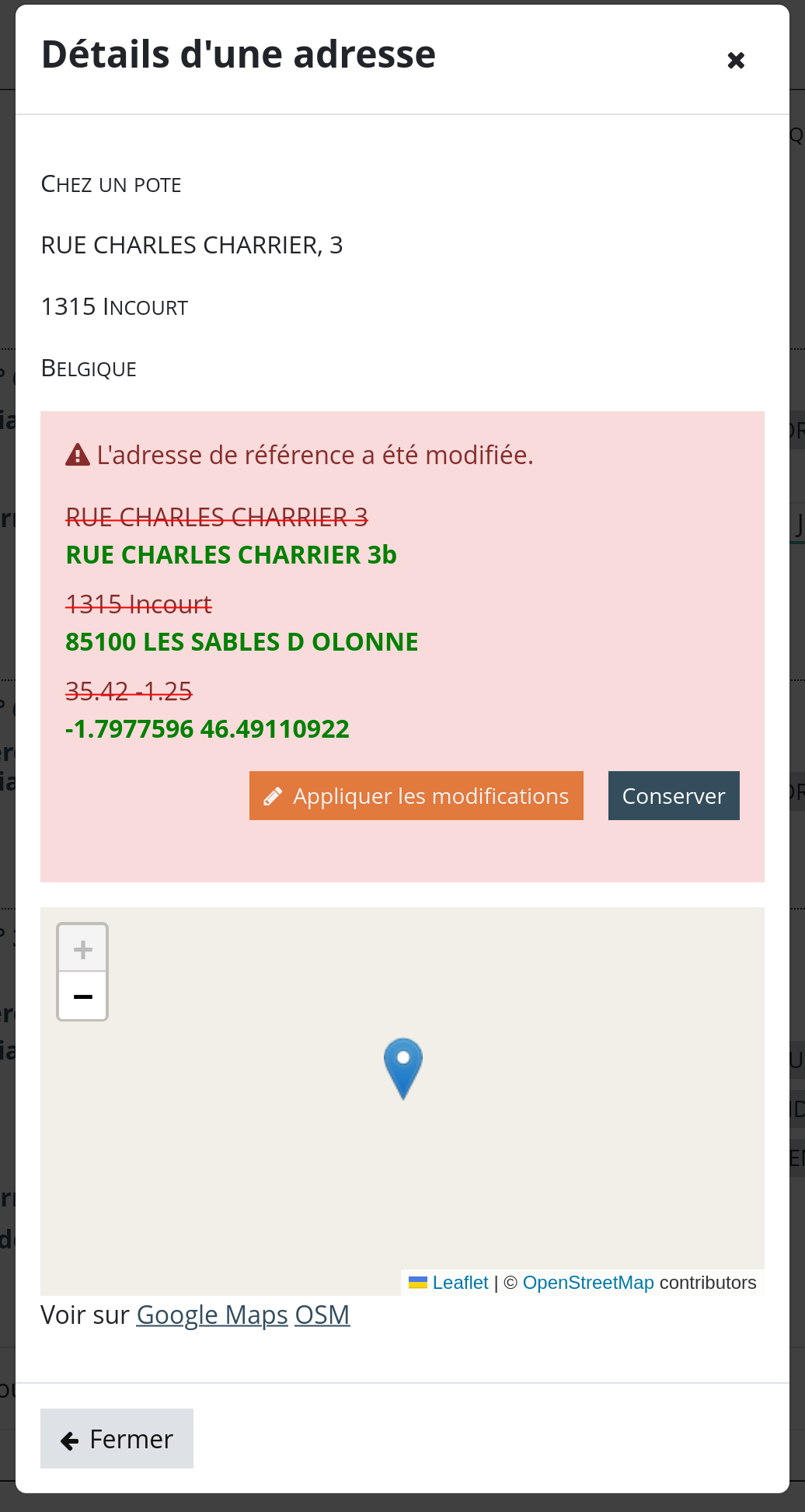The height and width of the screenshot is (1512, 805).
Task: Apply the address modifications
Action: pos(416,795)
